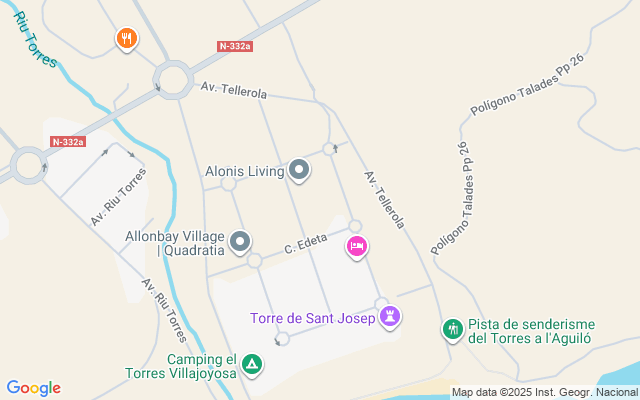Open the pink hotel marker on C. Edeta
Image resolution: width=640 pixels, height=400 pixels.
(356, 246)
